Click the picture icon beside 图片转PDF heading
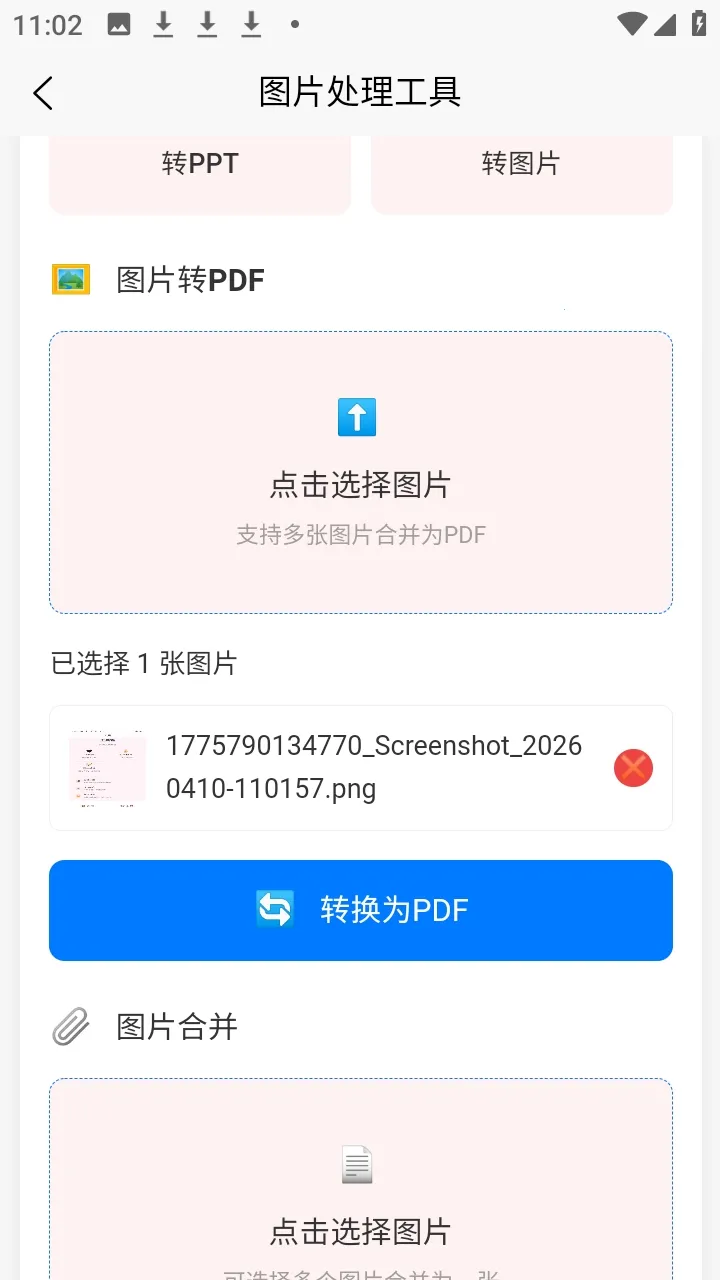720x1280 pixels. (x=68, y=279)
